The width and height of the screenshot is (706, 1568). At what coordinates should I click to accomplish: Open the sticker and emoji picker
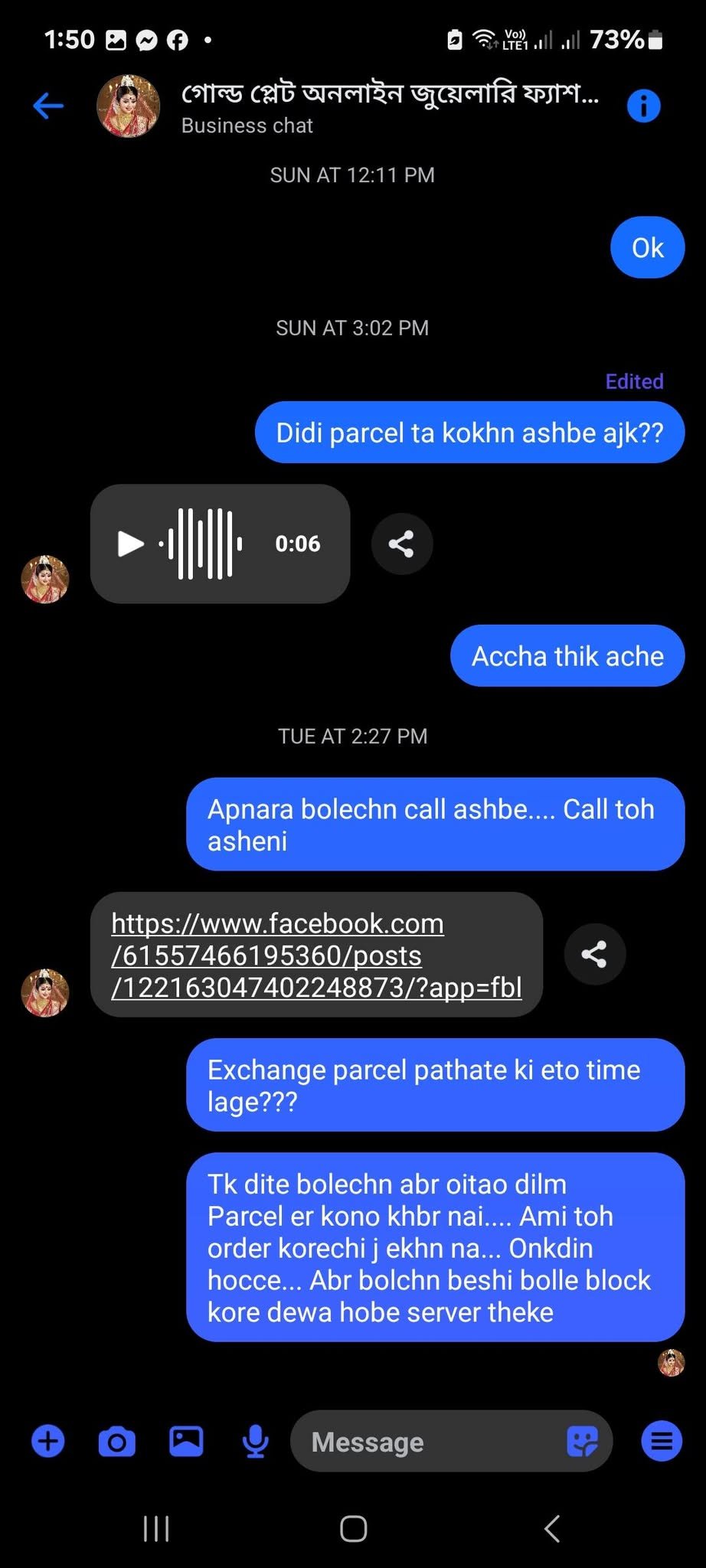(x=582, y=1442)
